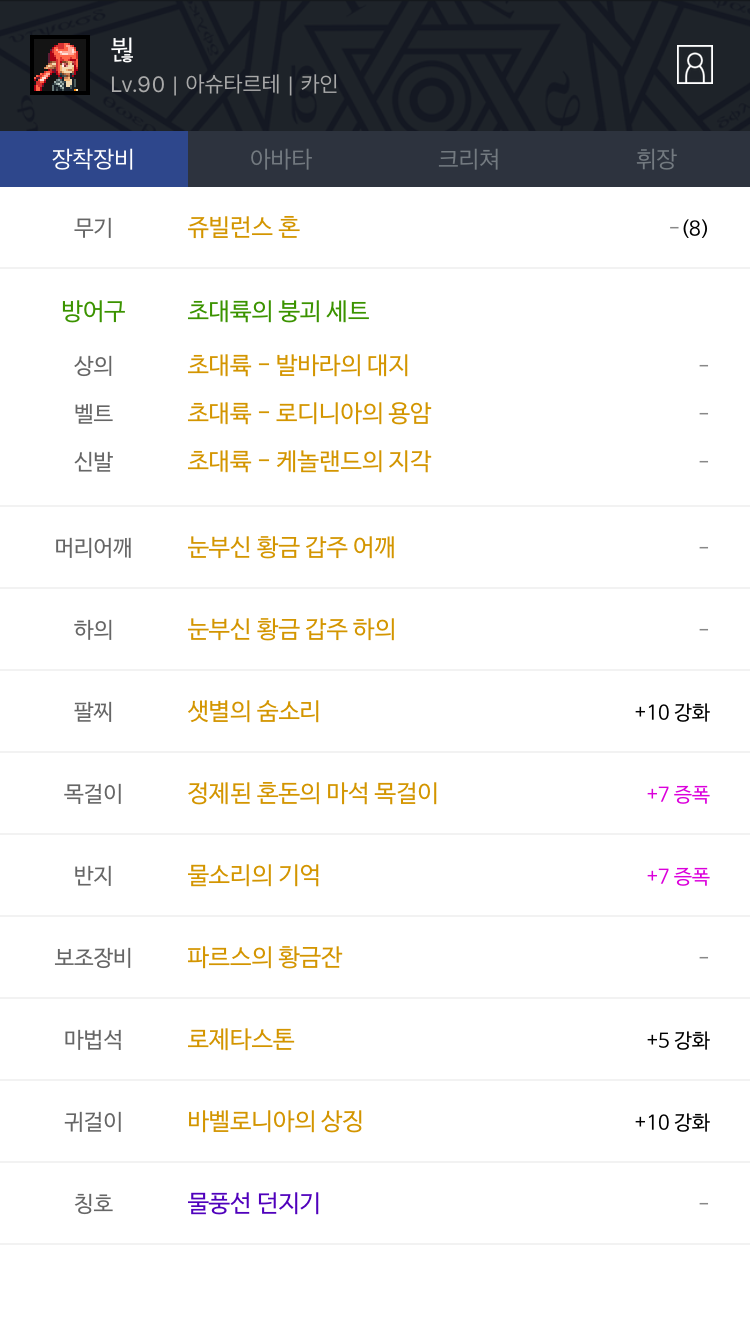Image resolution: width=750 pixels, height=1334 pixels.
Task: Open the character profile icon
Action: click(x=694, y=65)
